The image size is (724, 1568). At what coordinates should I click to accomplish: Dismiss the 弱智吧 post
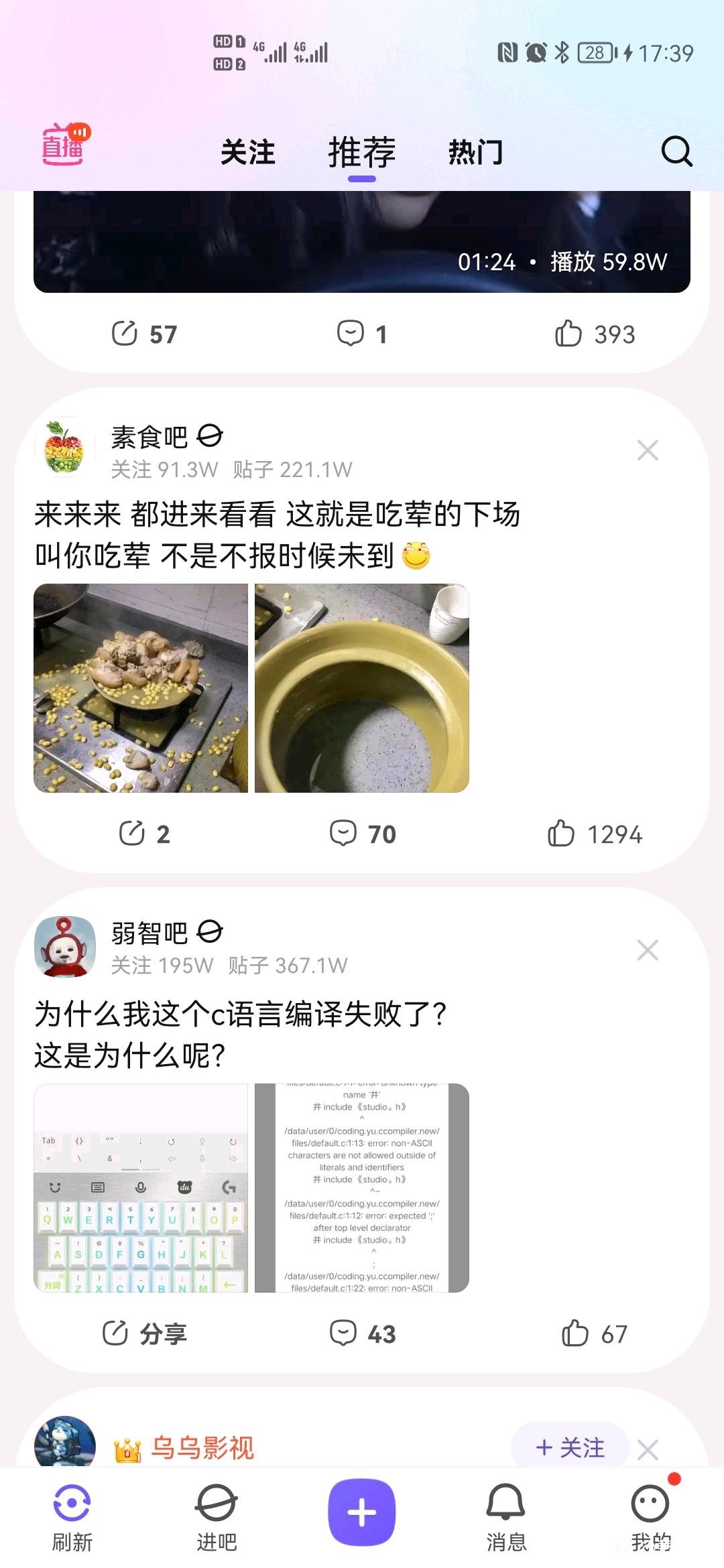click(x=648, y=950)
